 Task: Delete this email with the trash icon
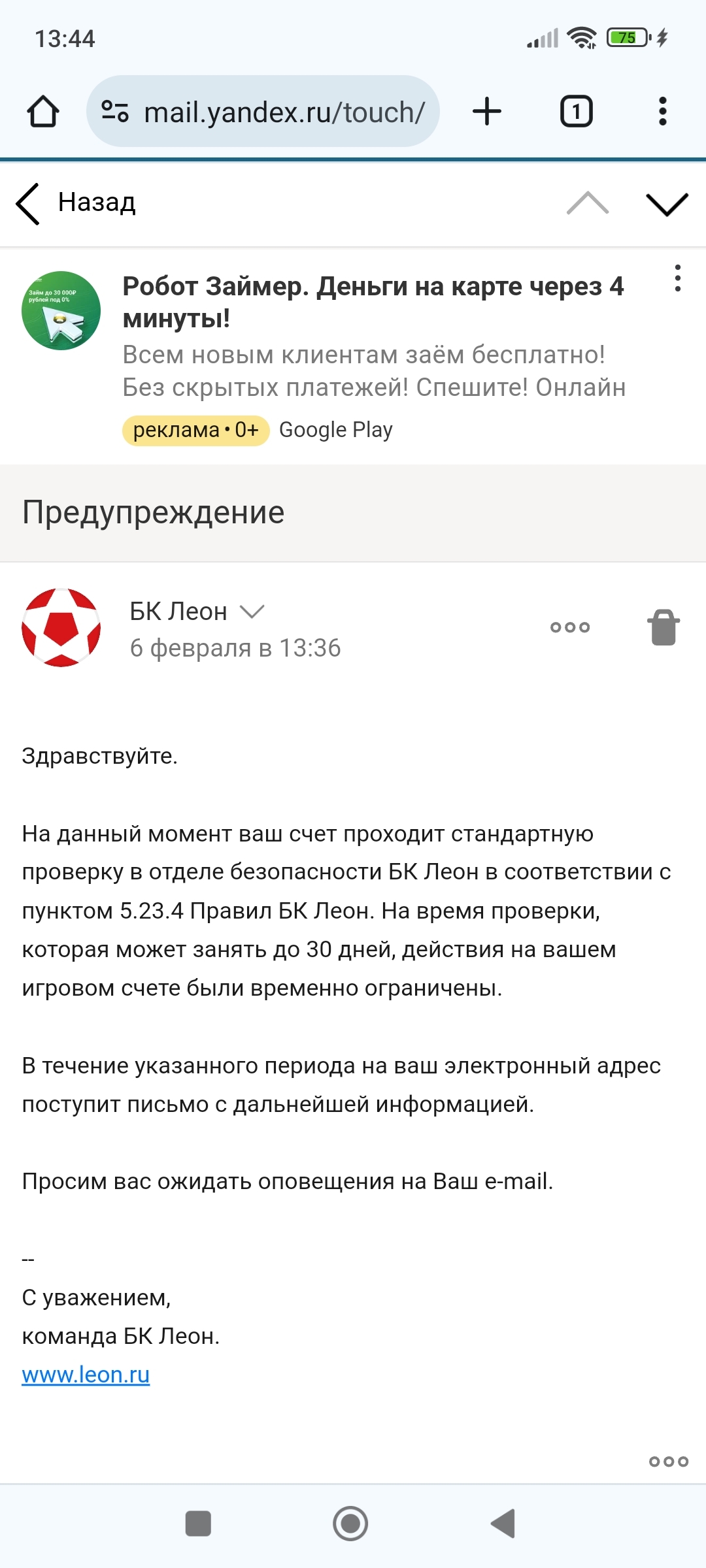[664, 627]
